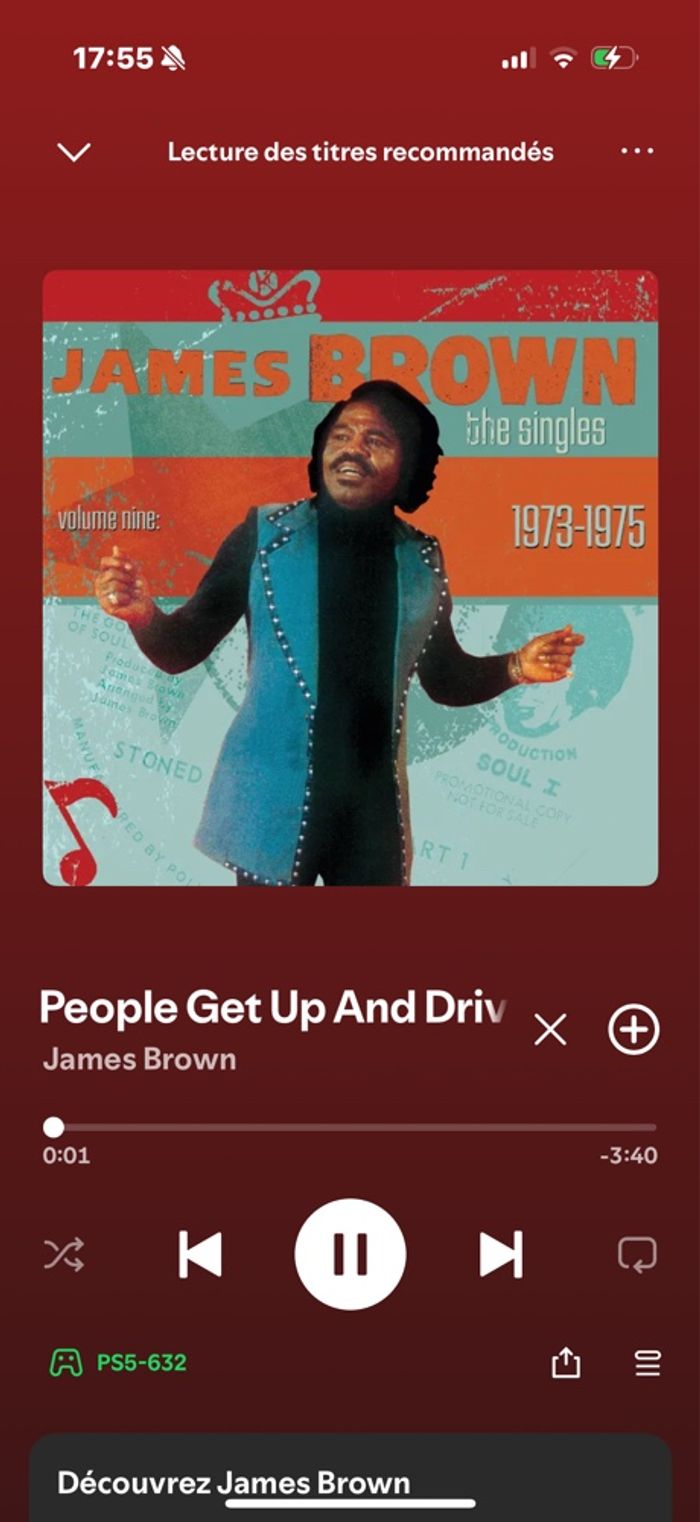The image size is (700, 1522).
Task: Hide this recommended track
Action: [x=550, y=1029]
